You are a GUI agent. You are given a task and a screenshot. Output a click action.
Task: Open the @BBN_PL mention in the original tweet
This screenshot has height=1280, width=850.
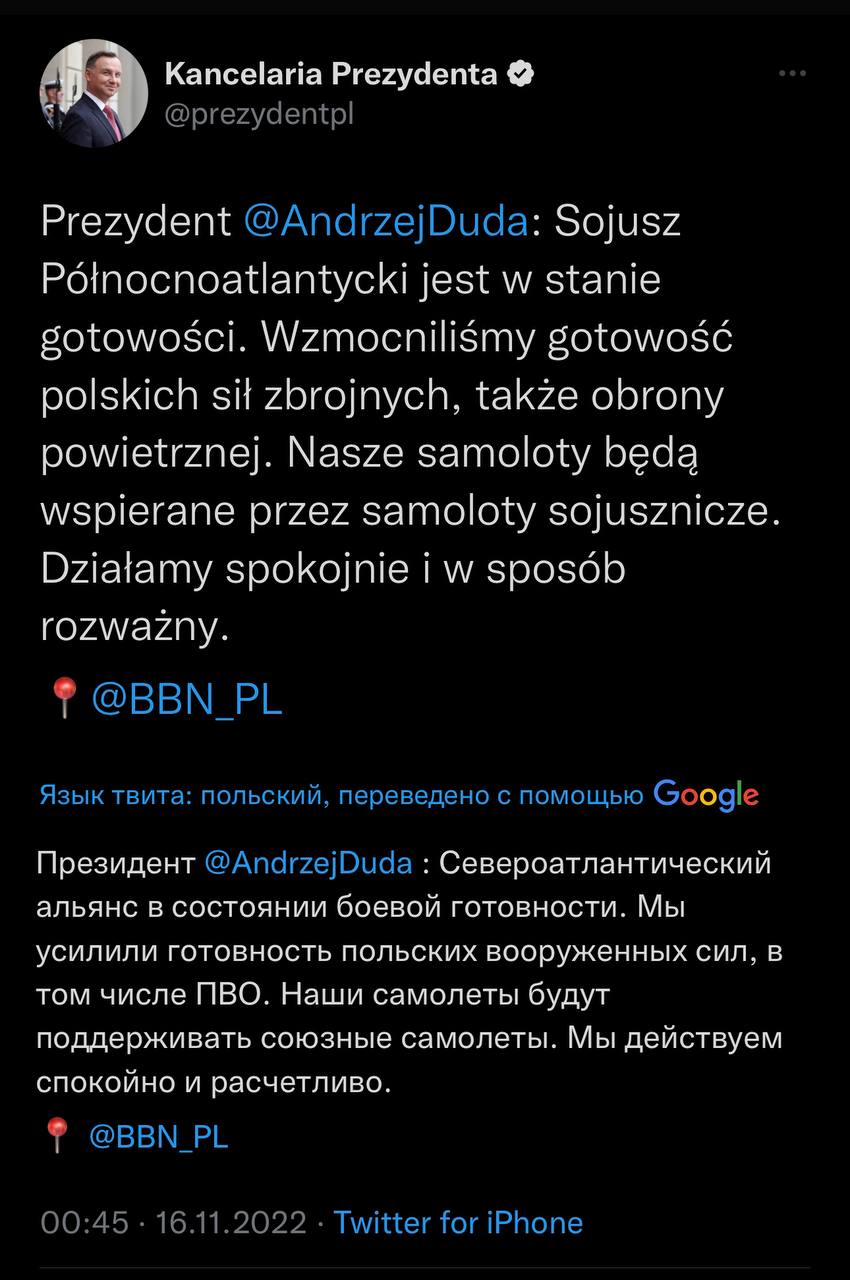(x=187, y=699)
